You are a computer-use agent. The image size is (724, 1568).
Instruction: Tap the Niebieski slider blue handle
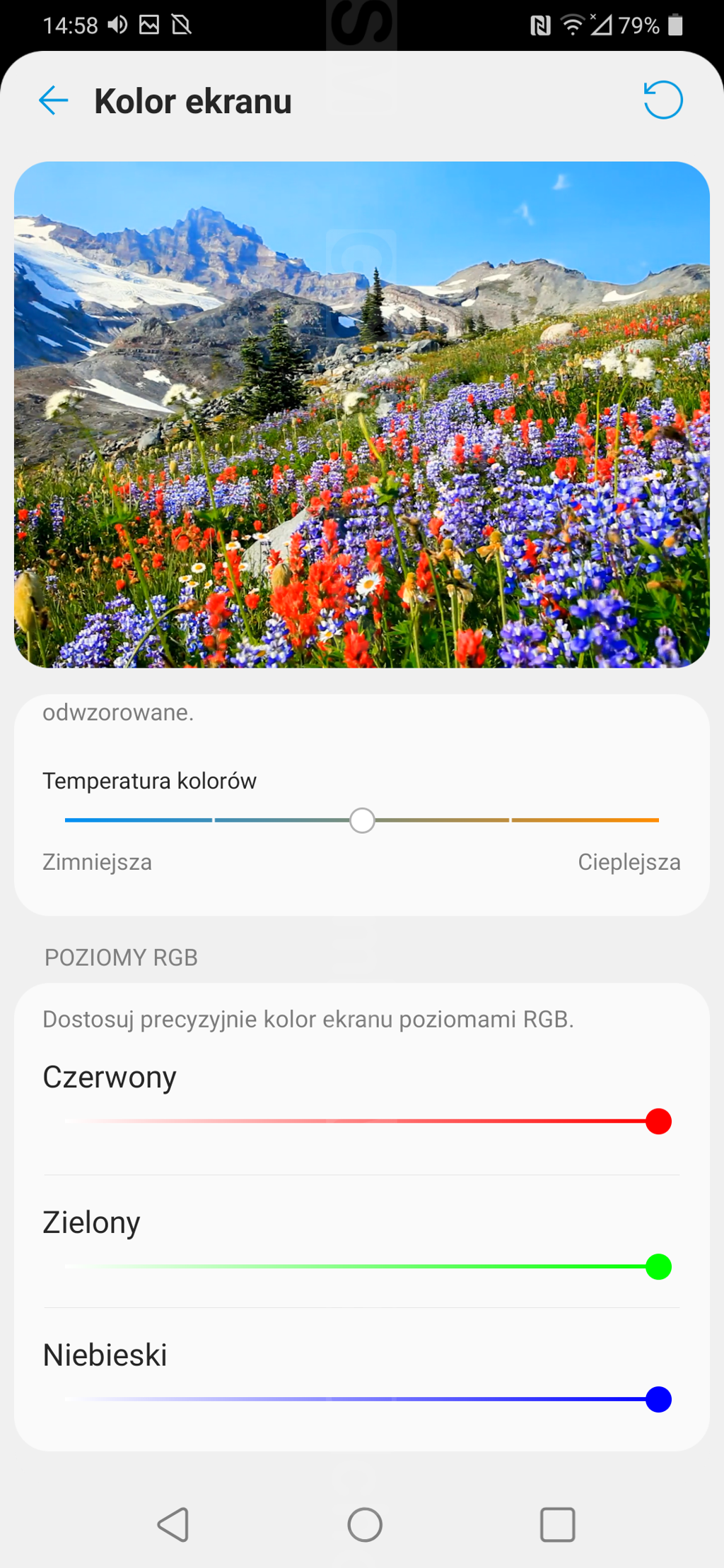[658, 1399]
